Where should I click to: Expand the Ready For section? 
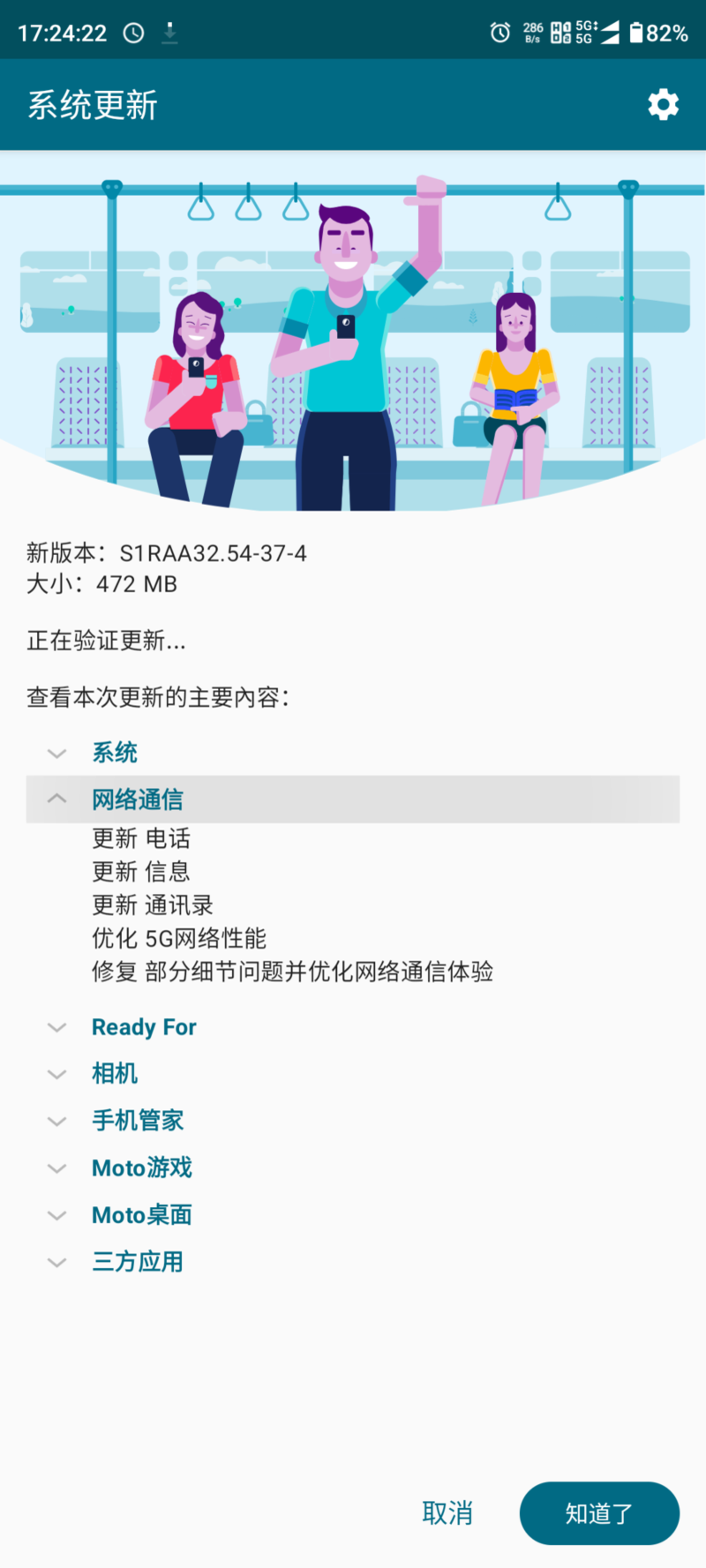[144, 1027]
